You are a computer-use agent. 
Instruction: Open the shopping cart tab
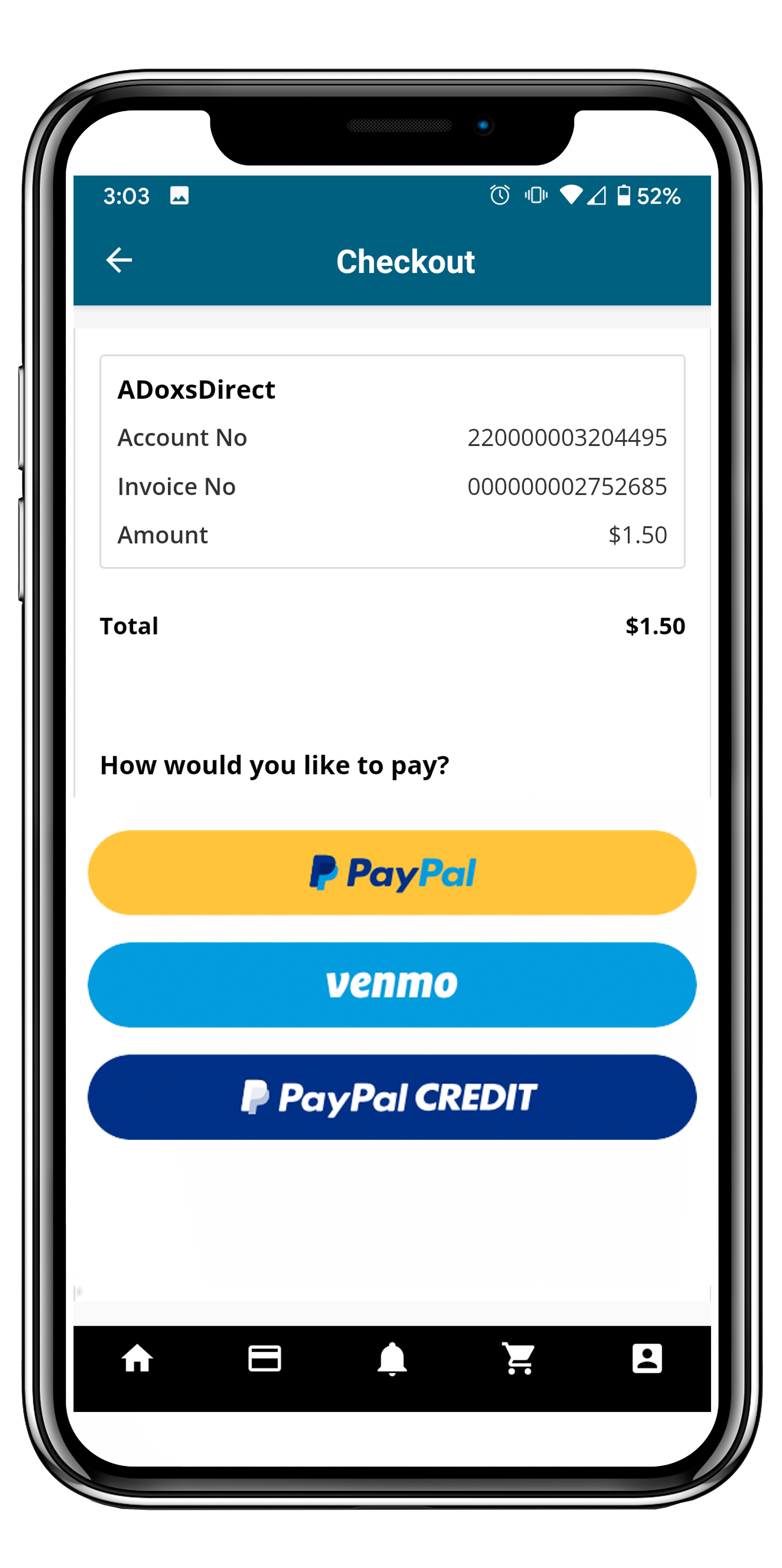[x=519, y=1359]
